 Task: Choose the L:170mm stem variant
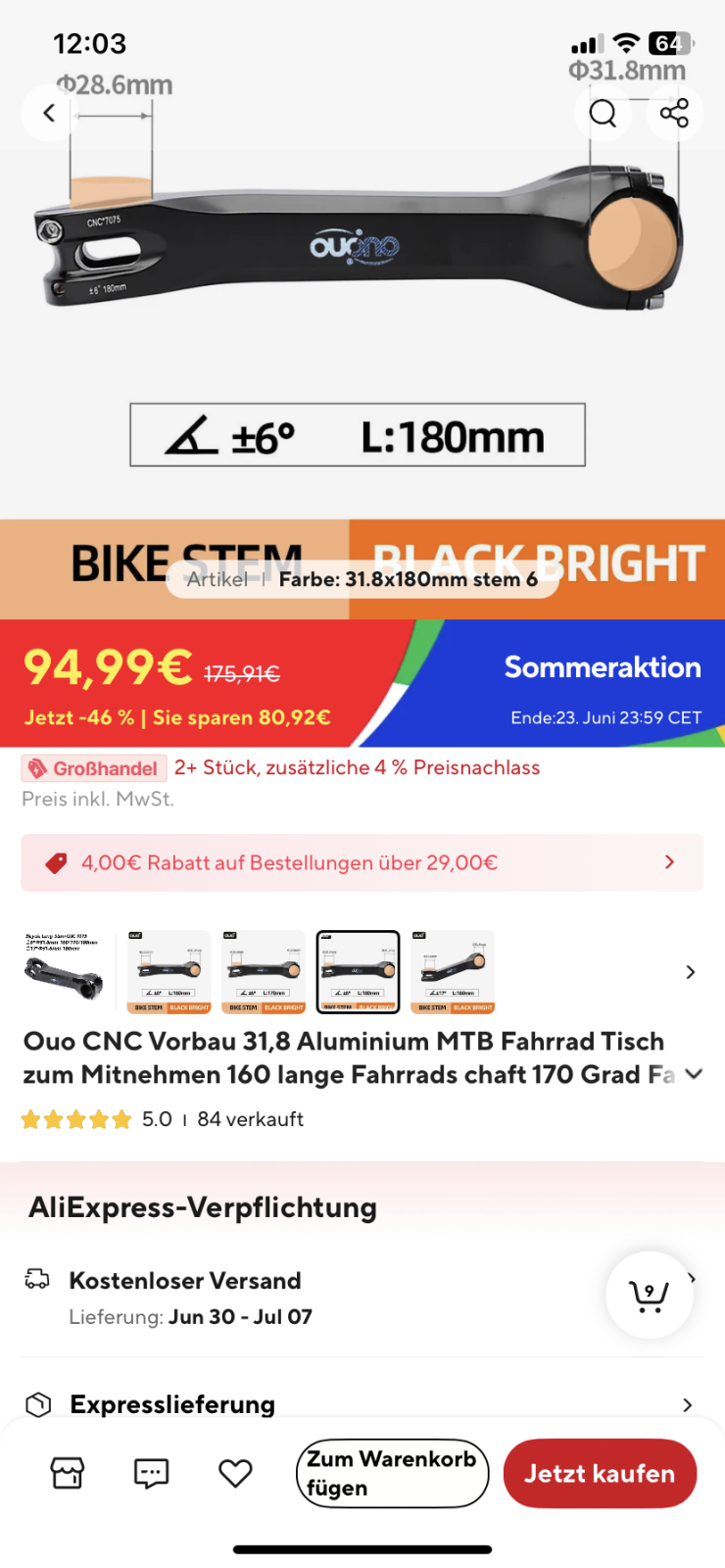pyautogui.click(x=264, y=971)
